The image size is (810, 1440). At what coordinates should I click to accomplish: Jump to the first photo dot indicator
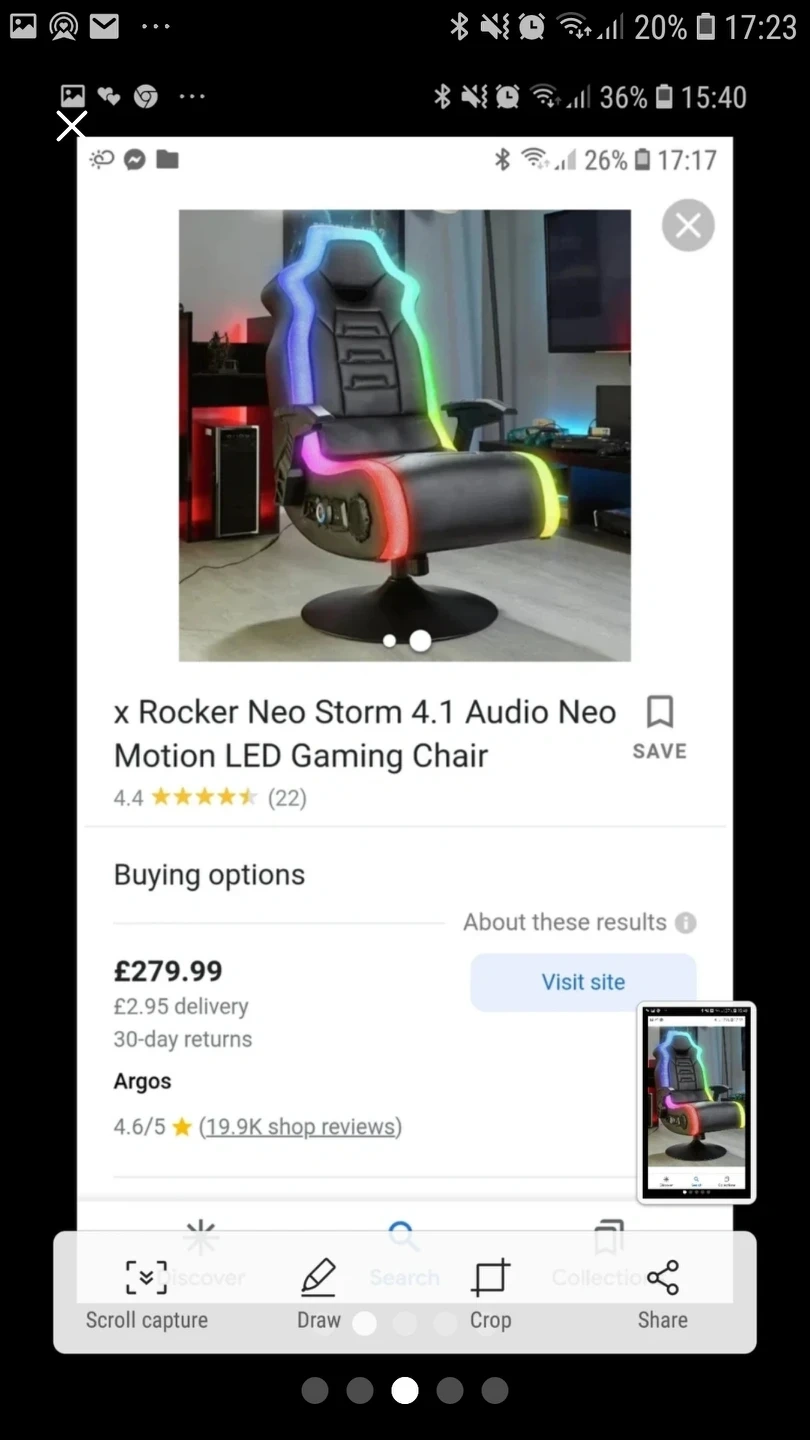pyautogui.click(x=315, y=1390)
